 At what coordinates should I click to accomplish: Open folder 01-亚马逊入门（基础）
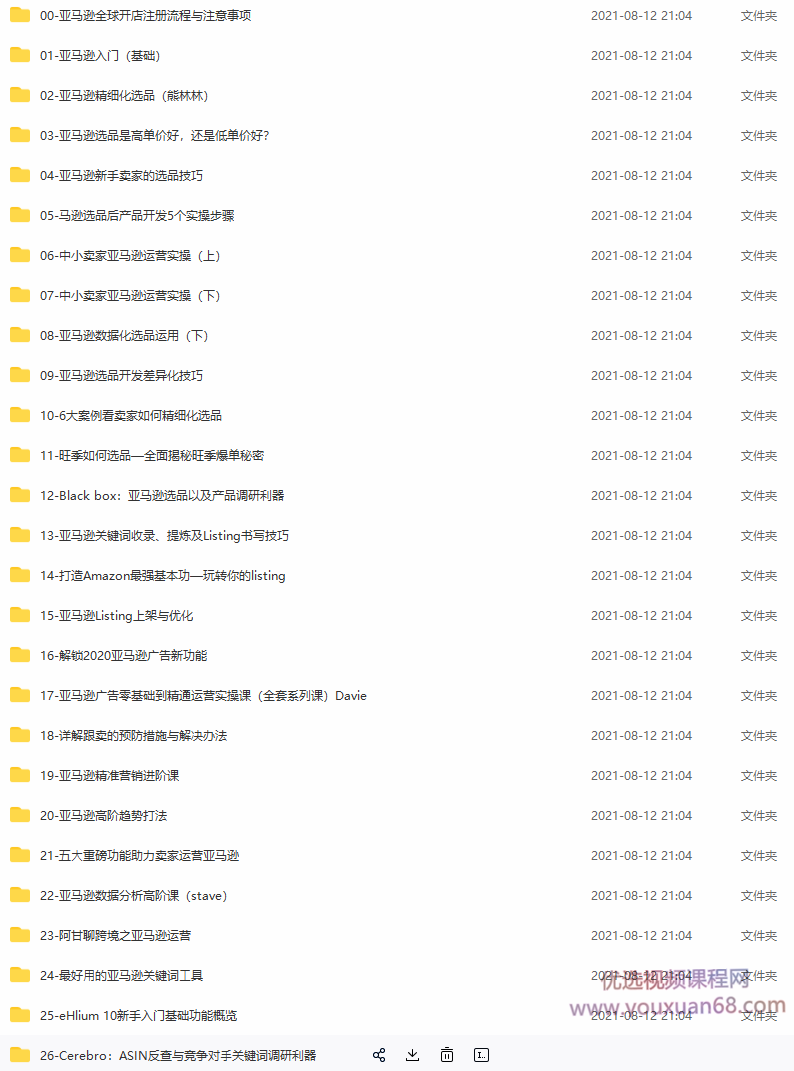[100, 56]
